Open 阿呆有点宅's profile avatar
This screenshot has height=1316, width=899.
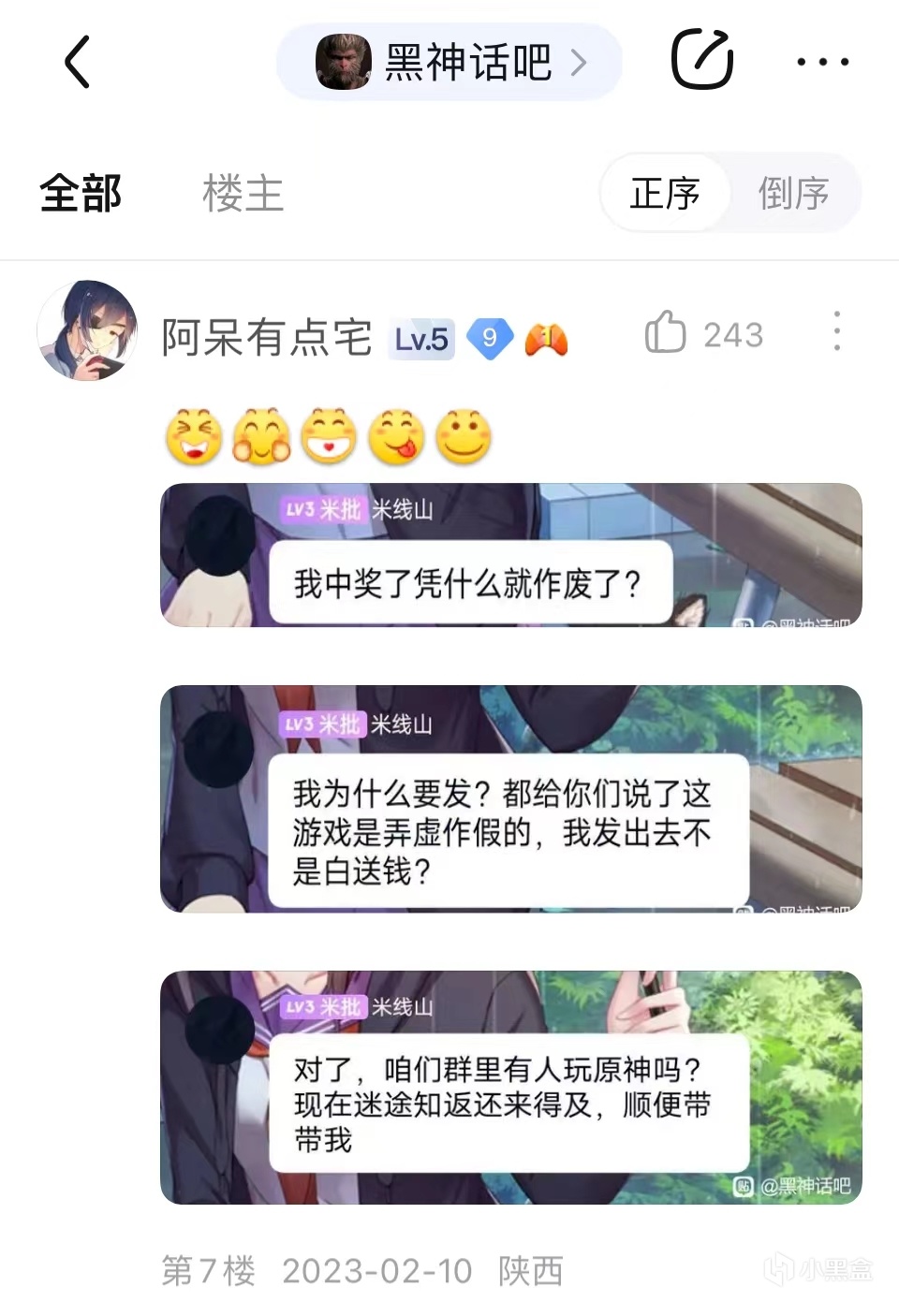(87, 331)
